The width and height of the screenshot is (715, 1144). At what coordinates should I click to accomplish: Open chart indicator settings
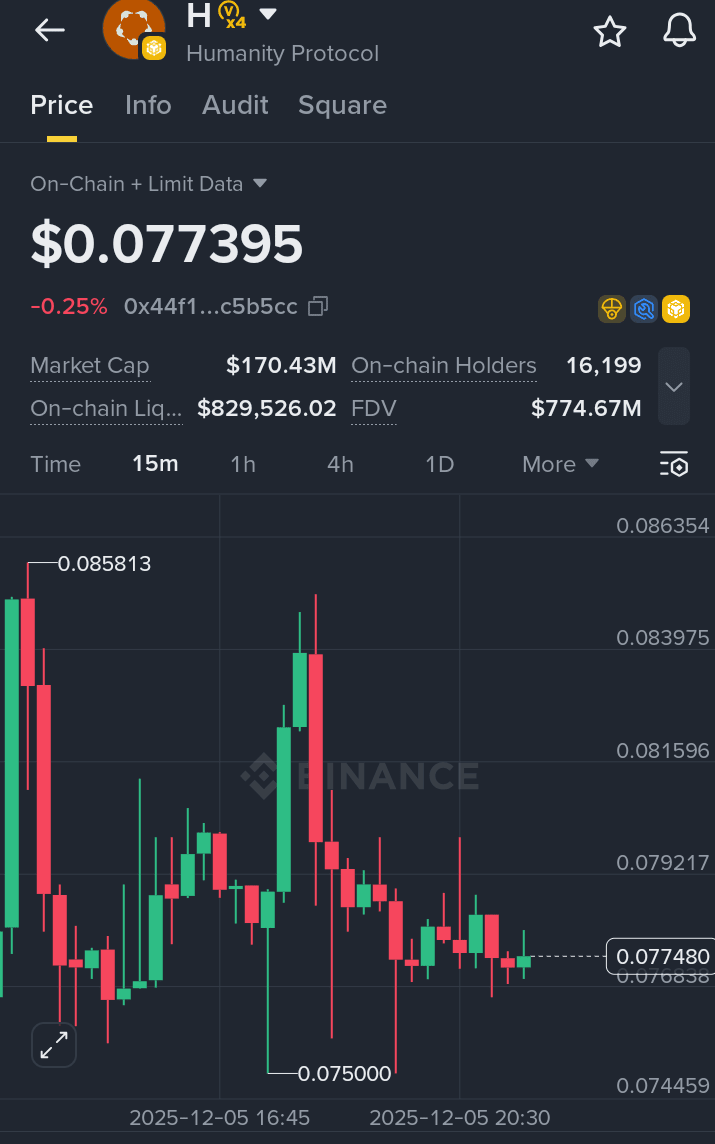(674, 464)
